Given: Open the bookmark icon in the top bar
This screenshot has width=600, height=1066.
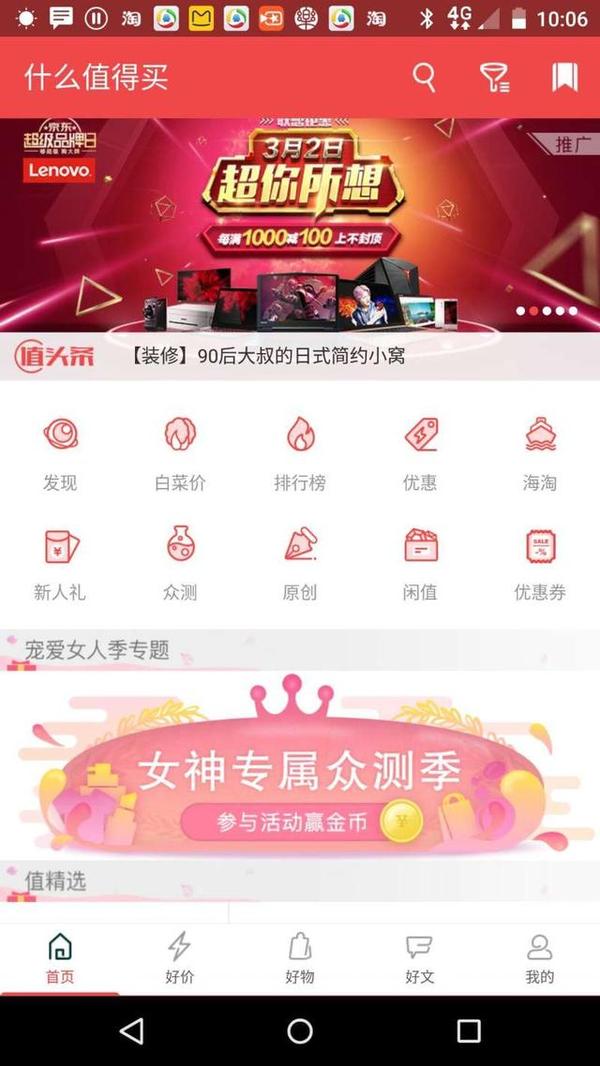Looking at the screenshot, I should click(565, 78).
